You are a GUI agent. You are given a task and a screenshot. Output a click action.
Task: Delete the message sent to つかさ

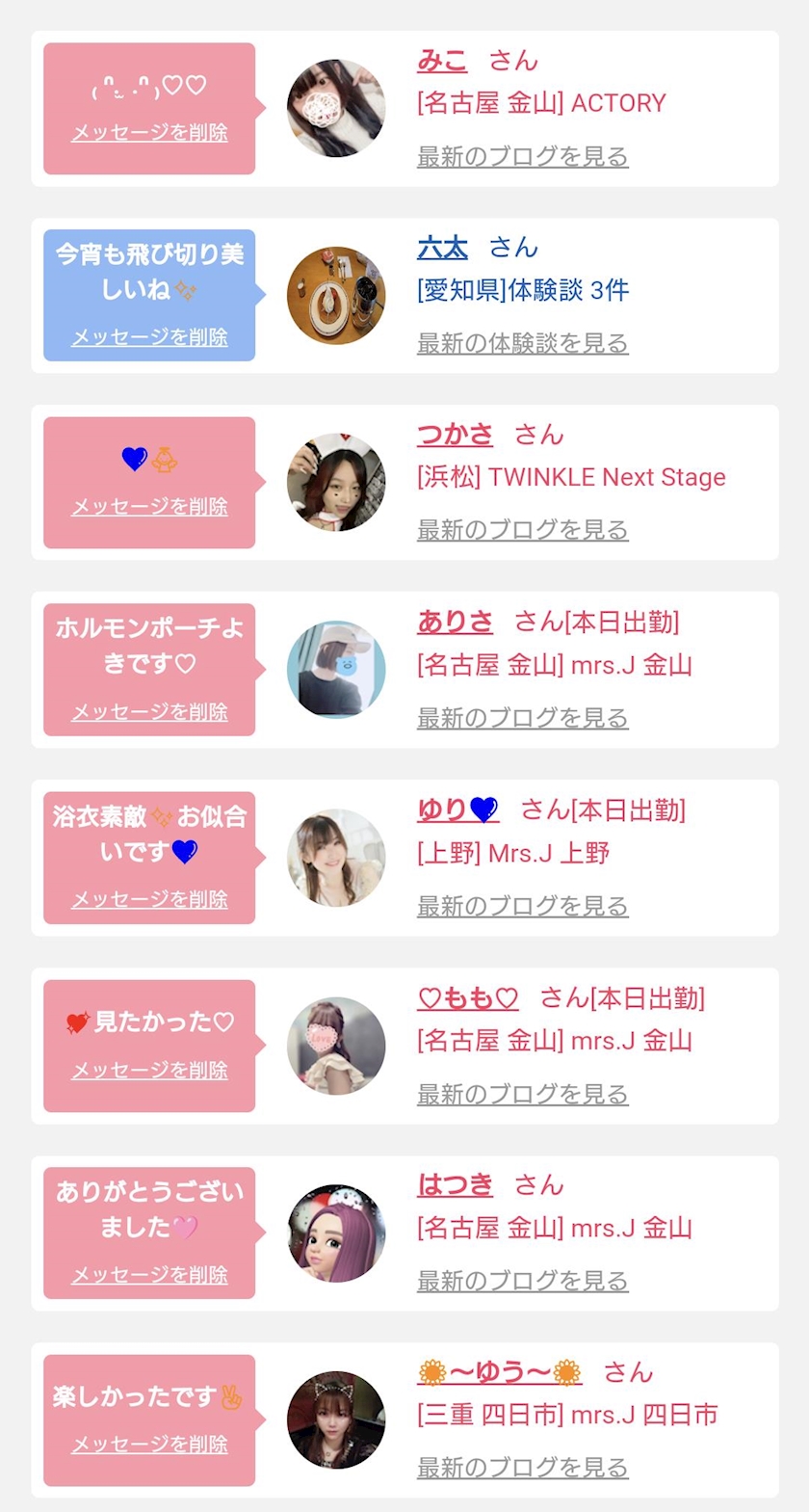pos(149,507)
